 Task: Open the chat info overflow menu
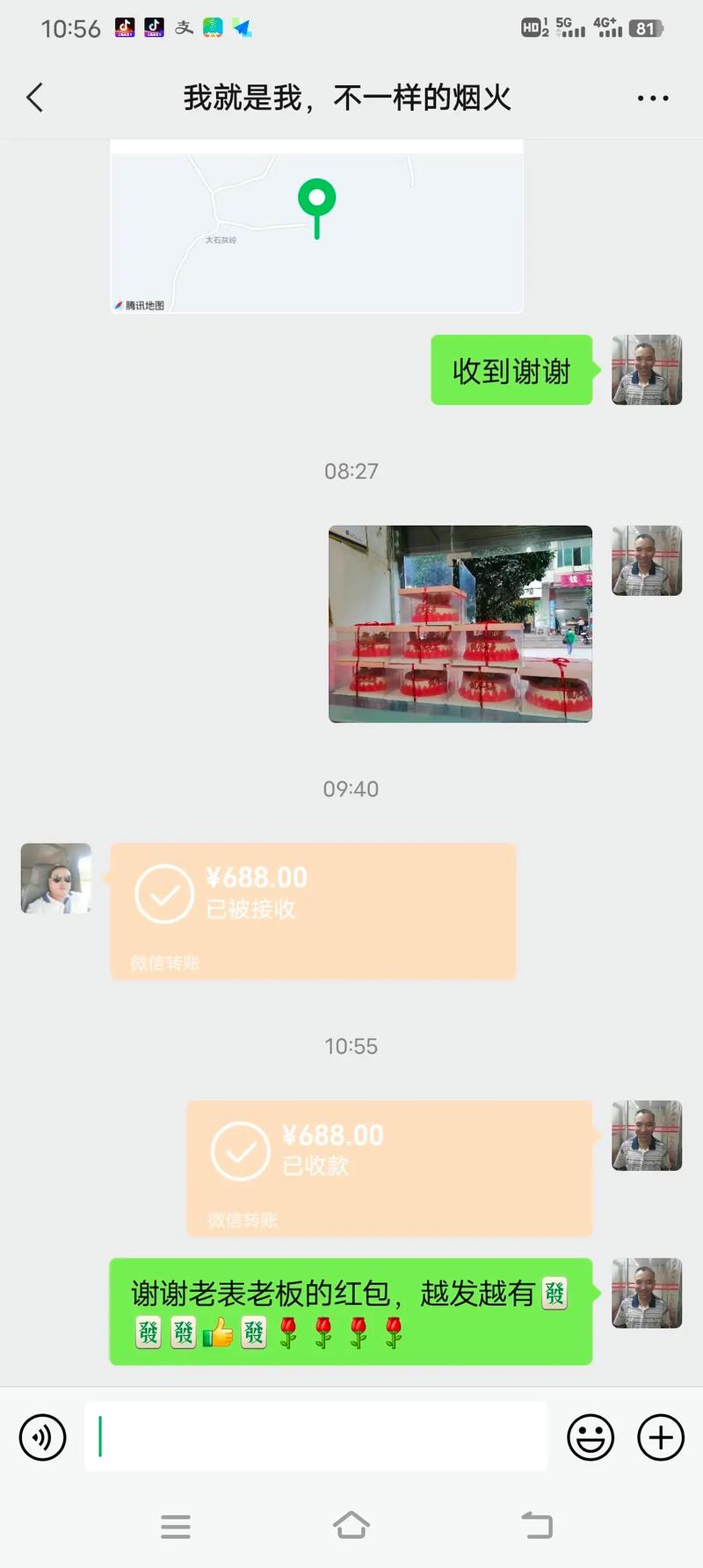point(652,98)
